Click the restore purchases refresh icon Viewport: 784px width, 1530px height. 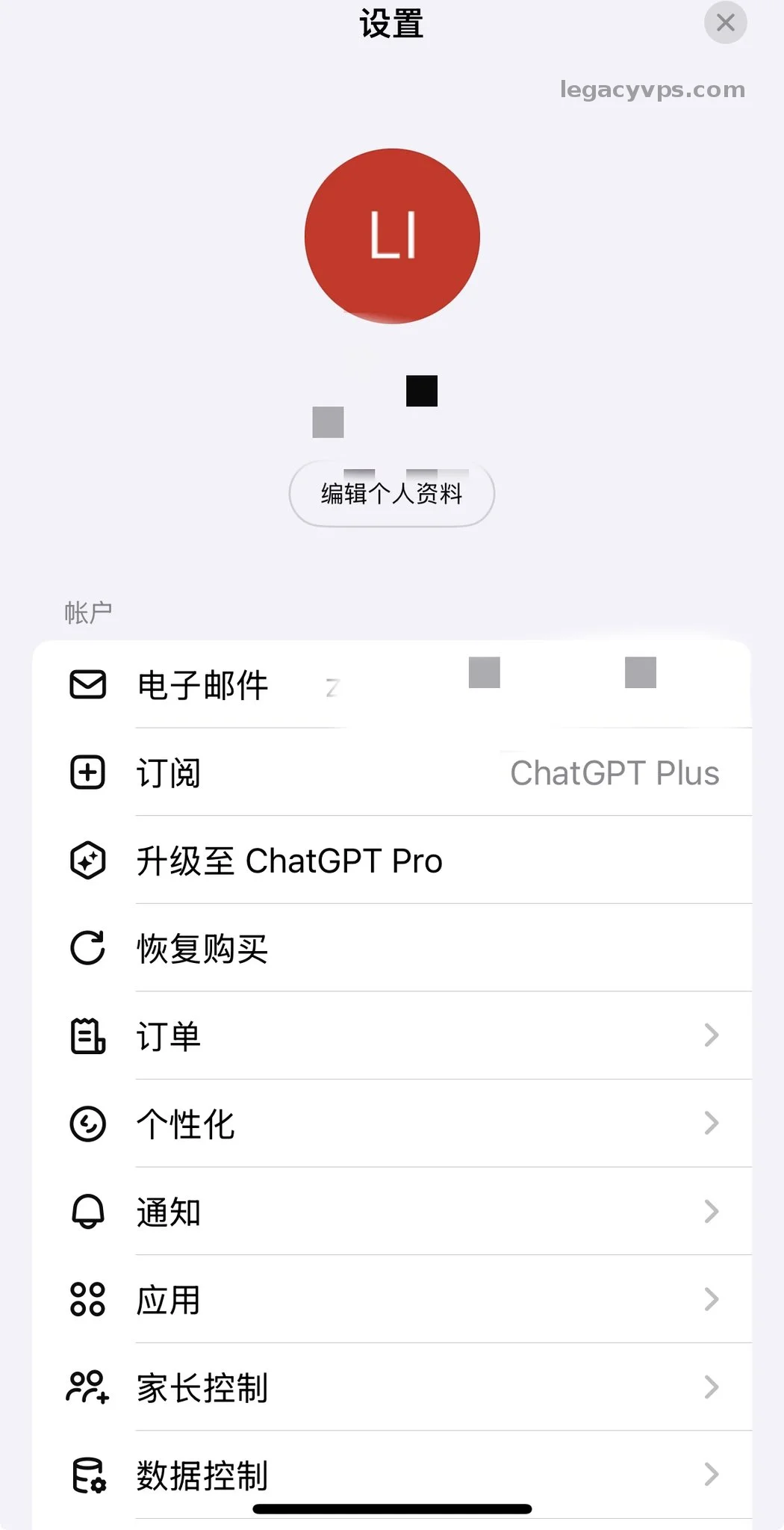(87, 949)
